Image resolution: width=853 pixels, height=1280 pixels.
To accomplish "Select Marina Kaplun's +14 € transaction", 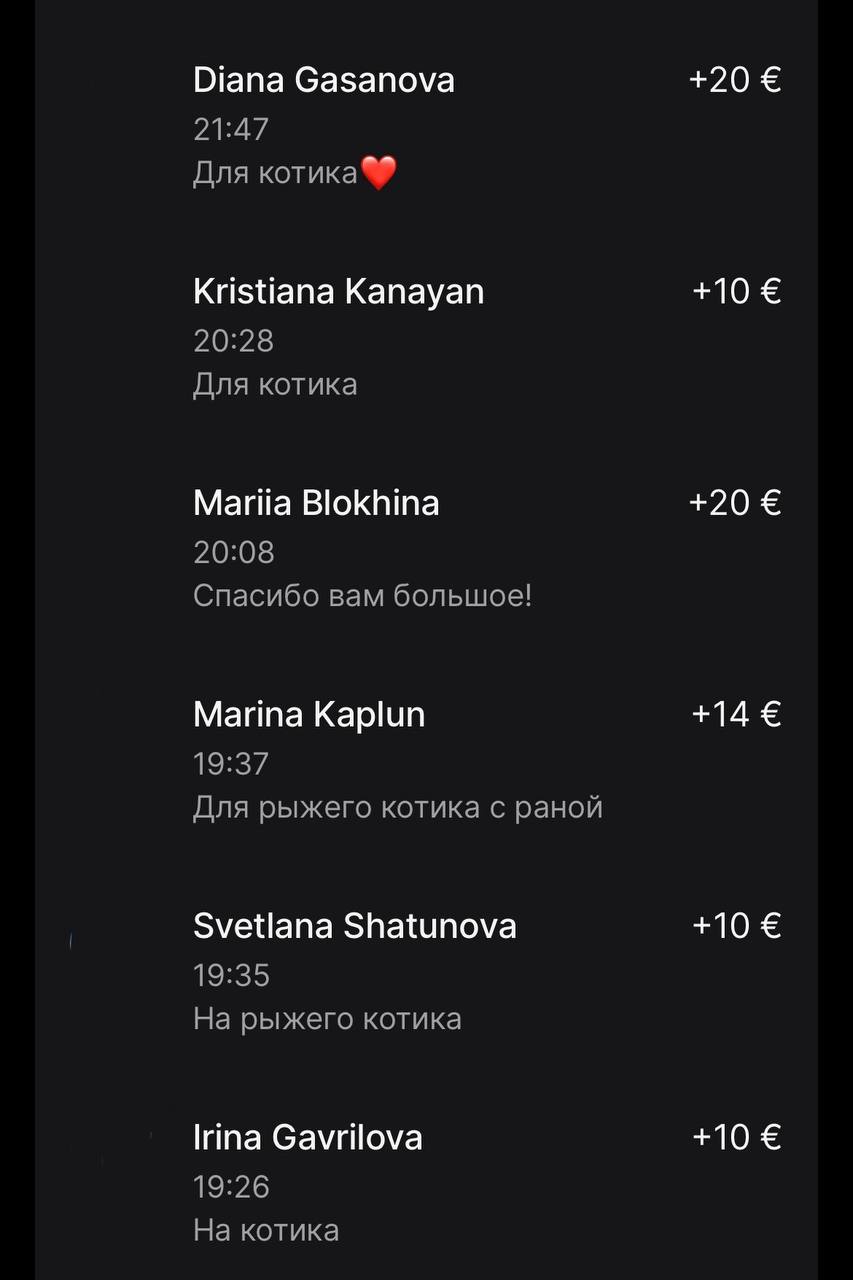I will click(x=309, y=715).
